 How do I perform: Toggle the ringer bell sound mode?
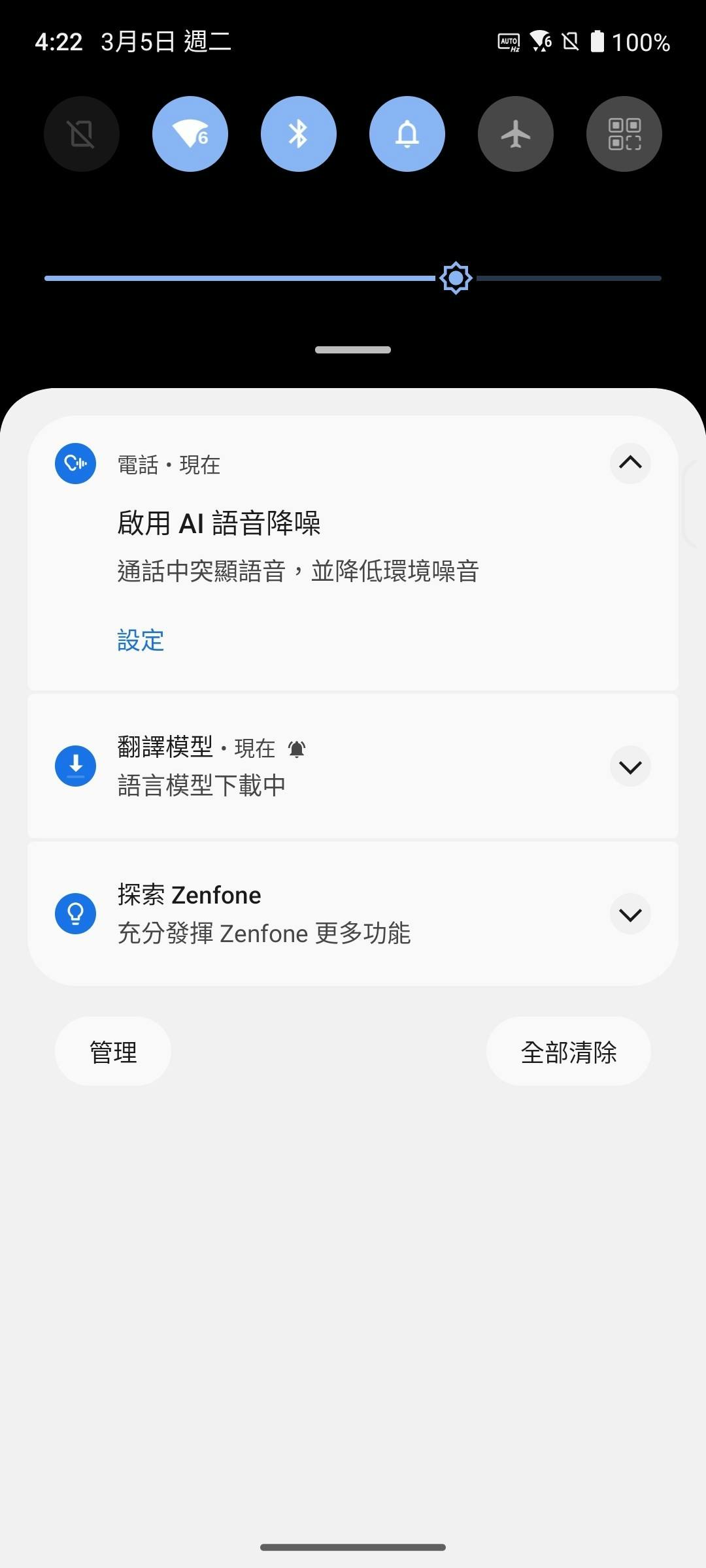click(407, 134)
